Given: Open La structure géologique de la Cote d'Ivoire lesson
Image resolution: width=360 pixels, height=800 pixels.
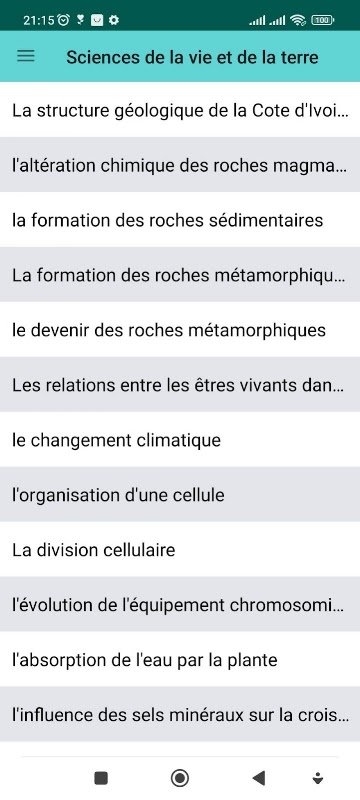Looking at the screenshot, I should pyautogui.click(x=180, y=110).
